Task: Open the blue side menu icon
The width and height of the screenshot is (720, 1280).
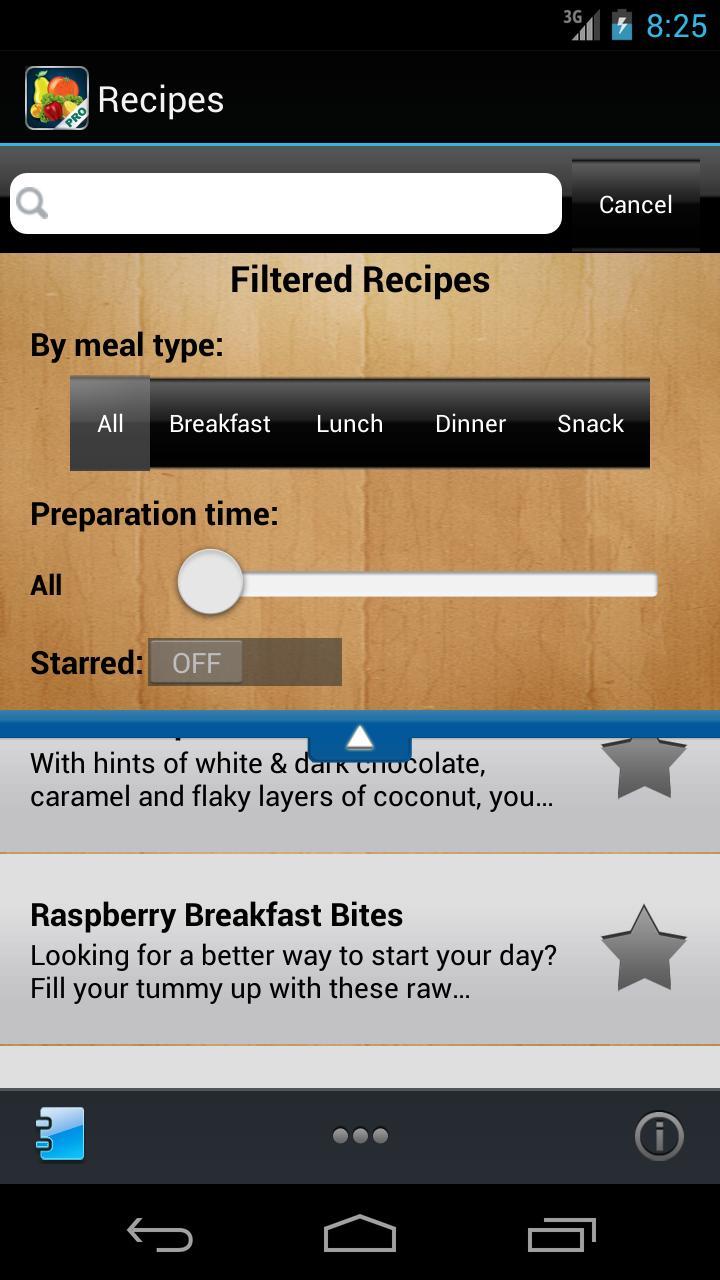Action: point(60,1135)
